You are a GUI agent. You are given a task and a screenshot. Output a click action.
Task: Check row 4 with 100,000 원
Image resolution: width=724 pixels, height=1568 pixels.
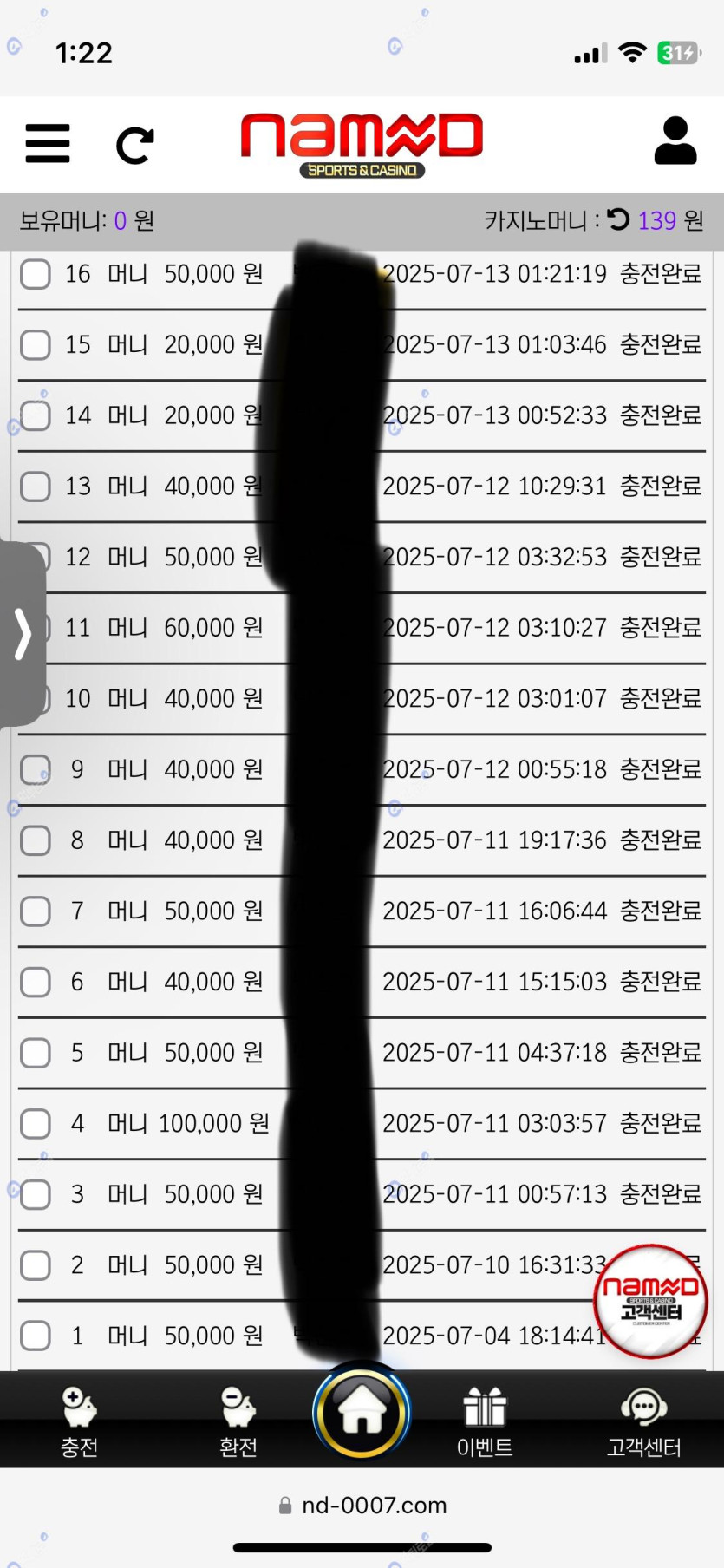(36, 1124)
